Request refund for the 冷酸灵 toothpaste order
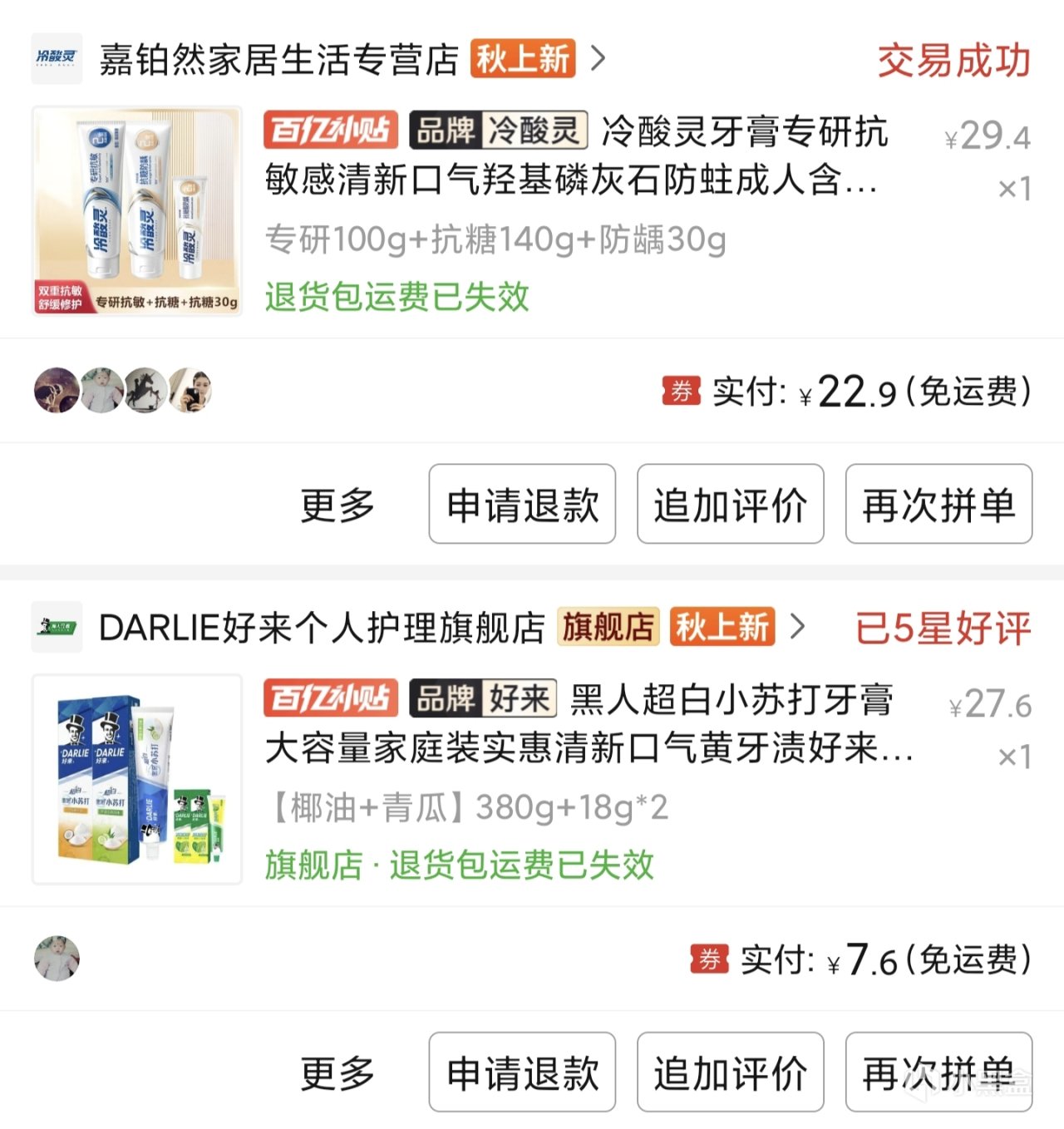1064x1129 pixels. coord(522,505)
